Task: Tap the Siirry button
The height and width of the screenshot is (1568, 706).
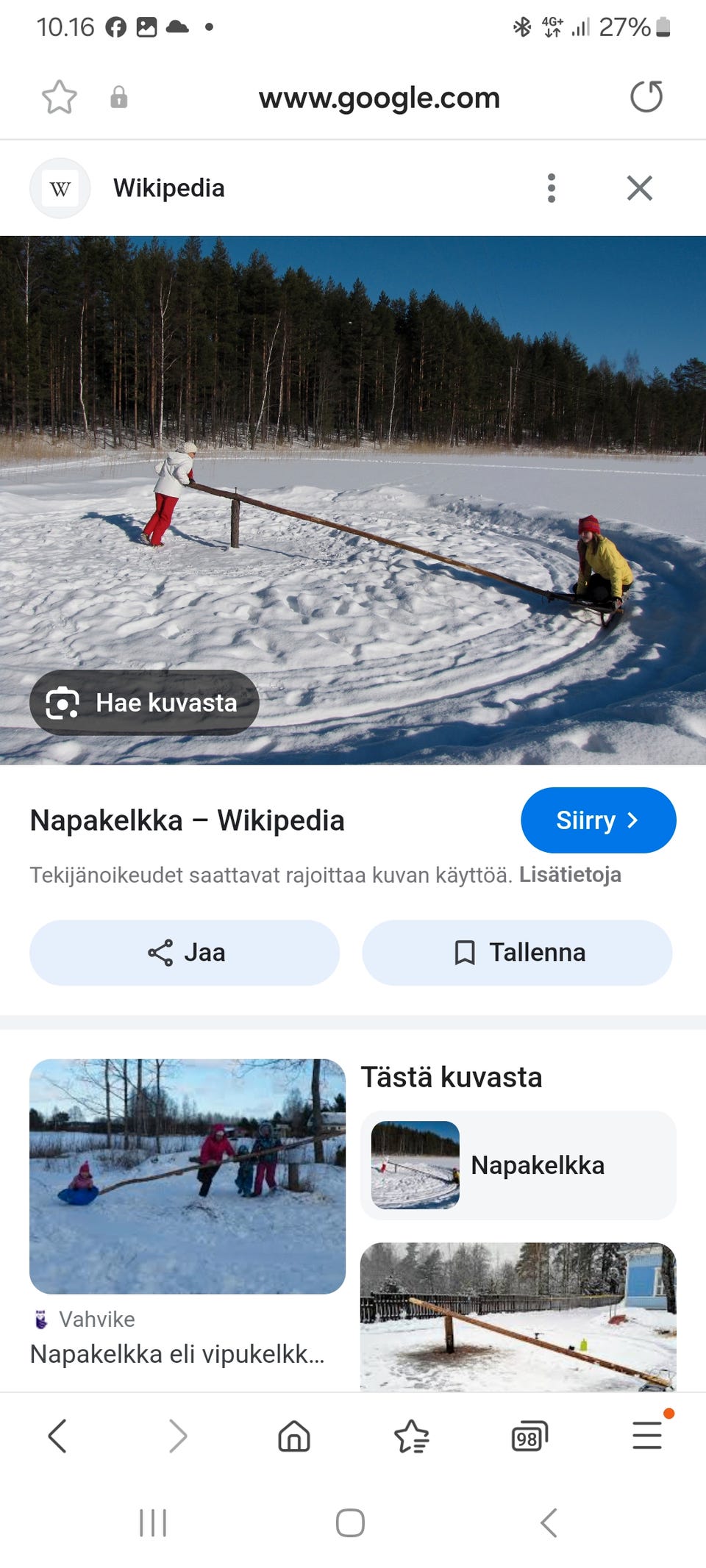Action: [x=598, y=820]
